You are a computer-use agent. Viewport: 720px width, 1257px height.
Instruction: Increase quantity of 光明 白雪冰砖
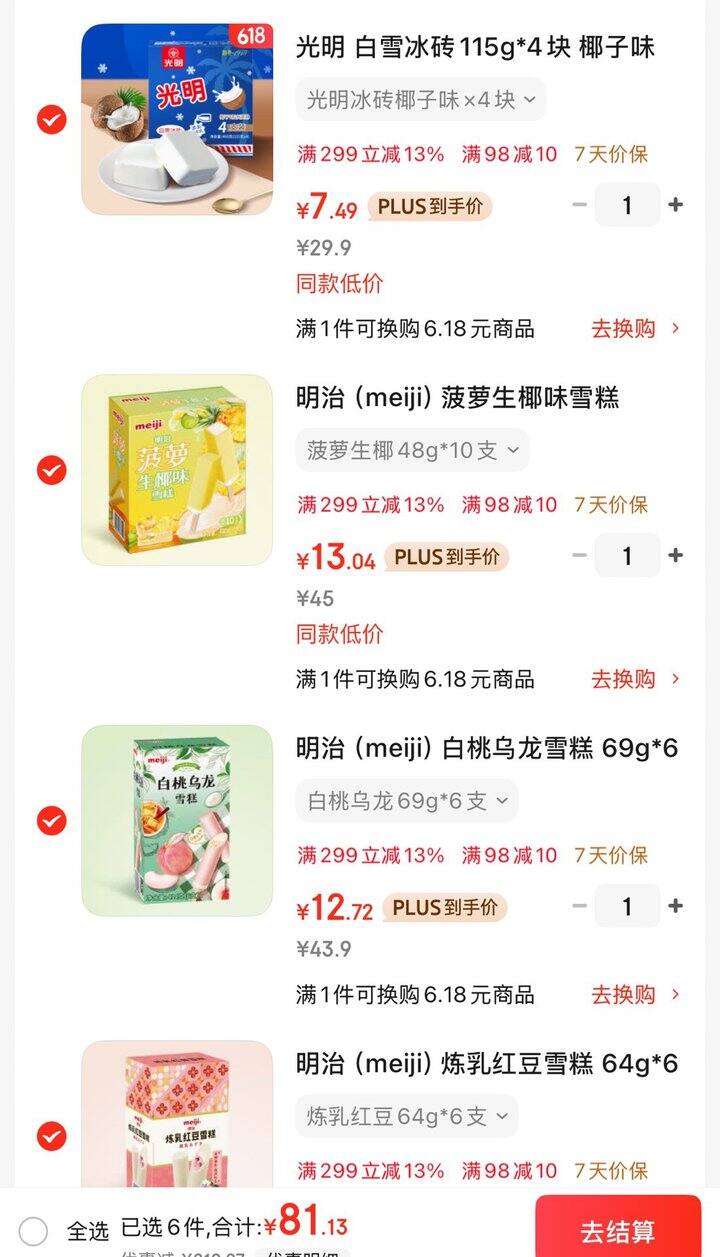click(676, 205)
